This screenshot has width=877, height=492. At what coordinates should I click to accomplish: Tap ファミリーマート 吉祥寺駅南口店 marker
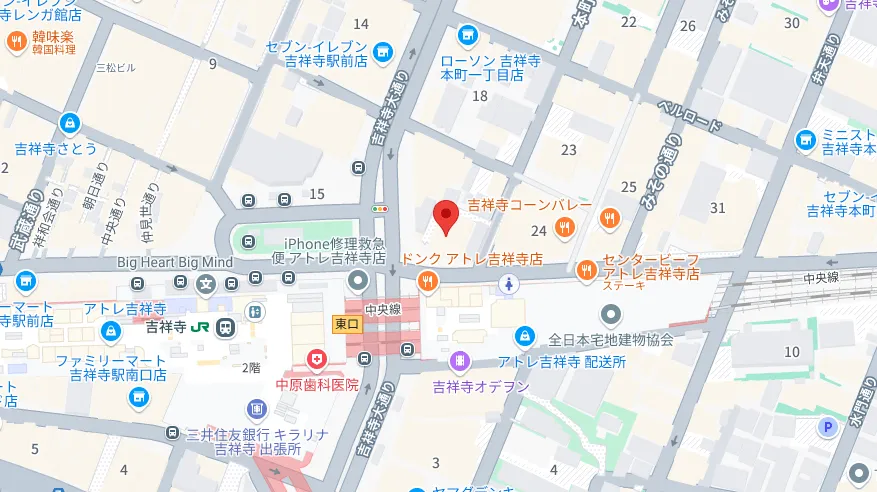click(139, 398)
